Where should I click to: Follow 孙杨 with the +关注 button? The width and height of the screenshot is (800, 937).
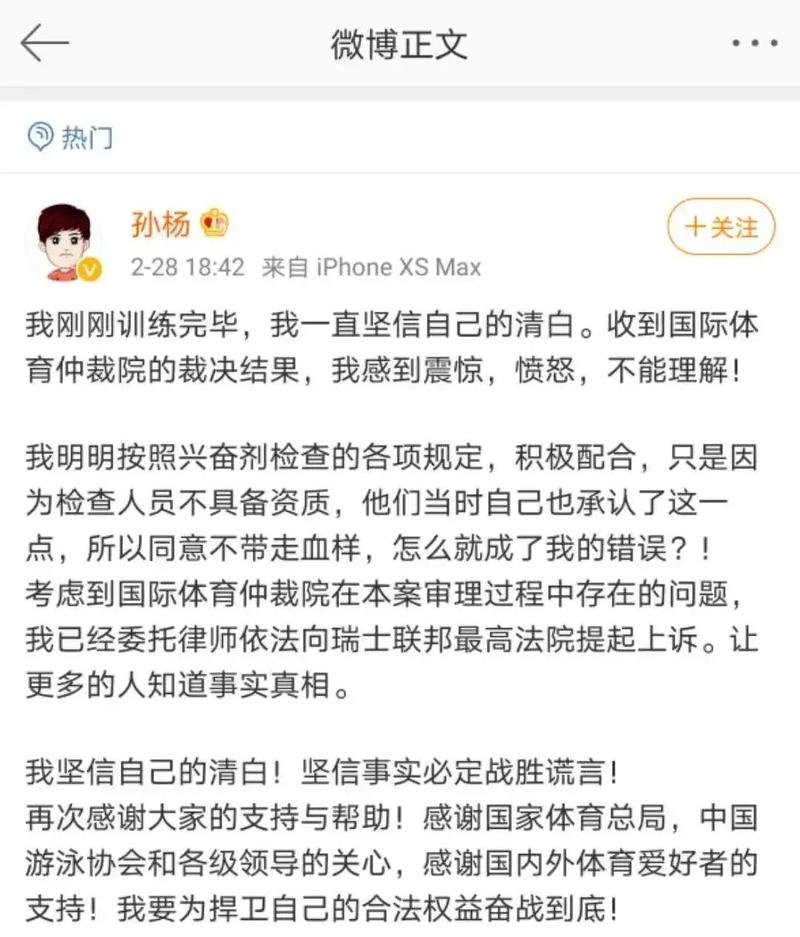tap(721, 228)
